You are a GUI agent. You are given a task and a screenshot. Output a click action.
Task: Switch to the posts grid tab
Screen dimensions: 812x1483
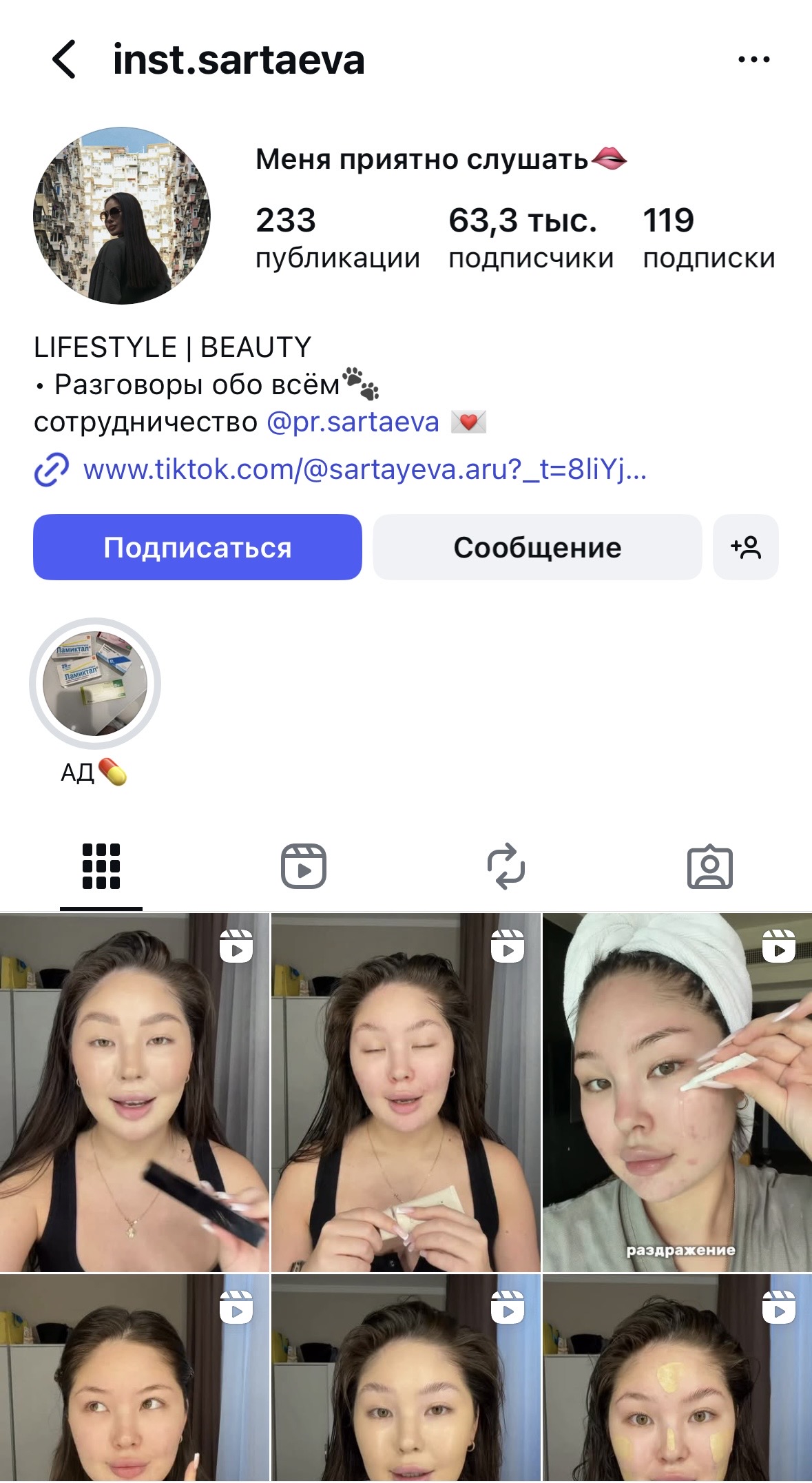101,866
